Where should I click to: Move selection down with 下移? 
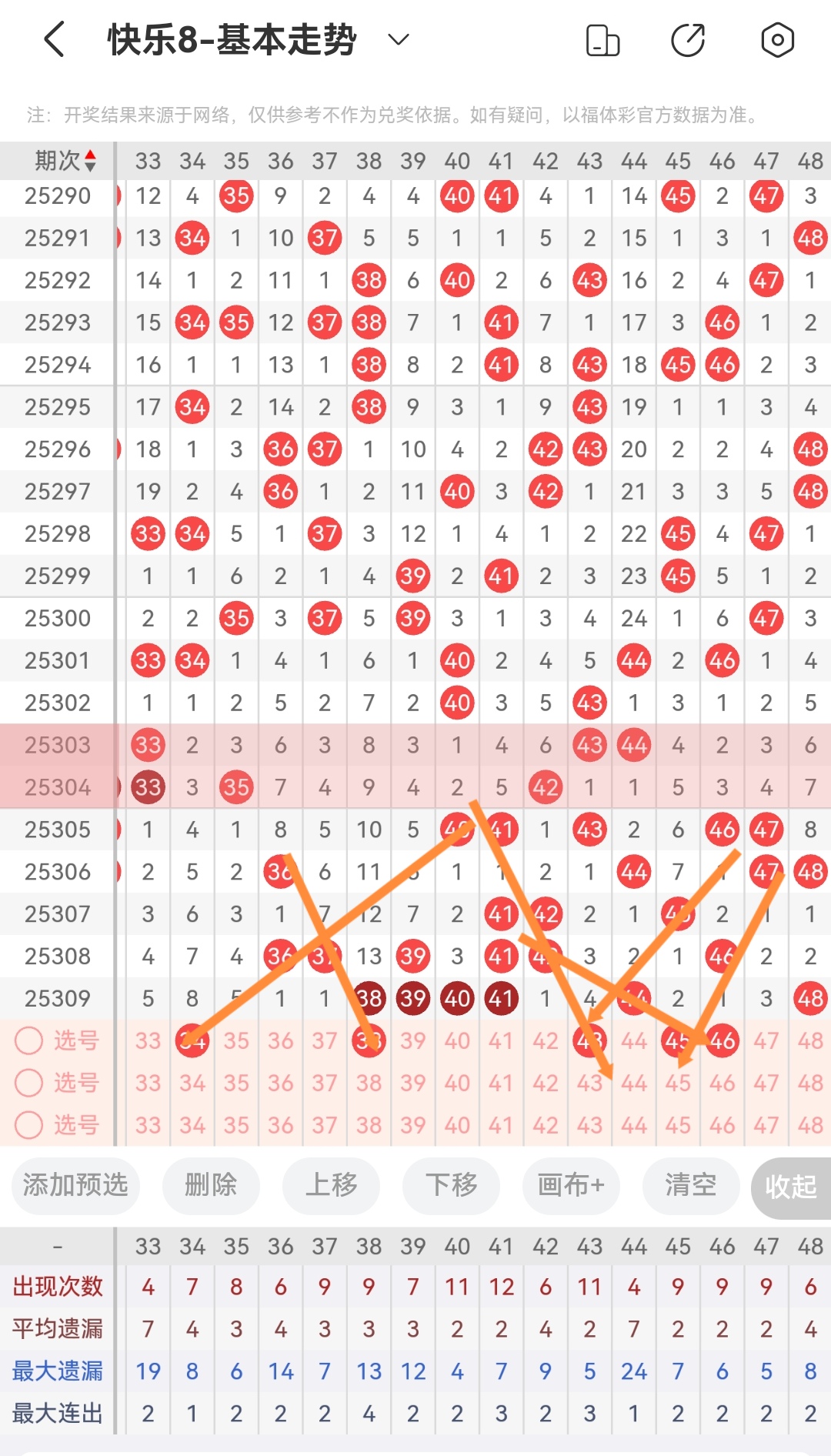[x=451, y=1185]
